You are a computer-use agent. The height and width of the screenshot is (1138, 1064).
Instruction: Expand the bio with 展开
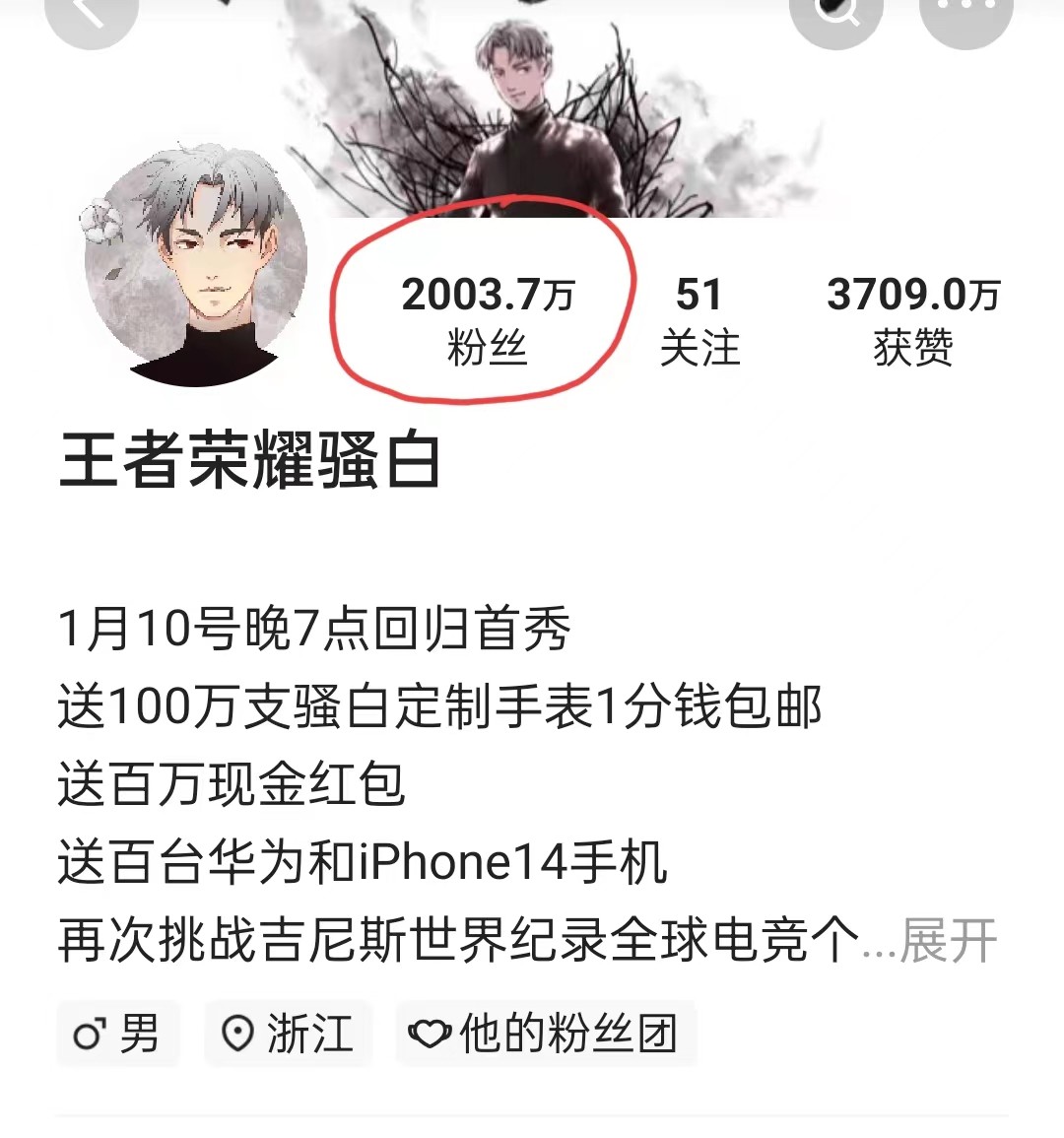coord(948,940)
